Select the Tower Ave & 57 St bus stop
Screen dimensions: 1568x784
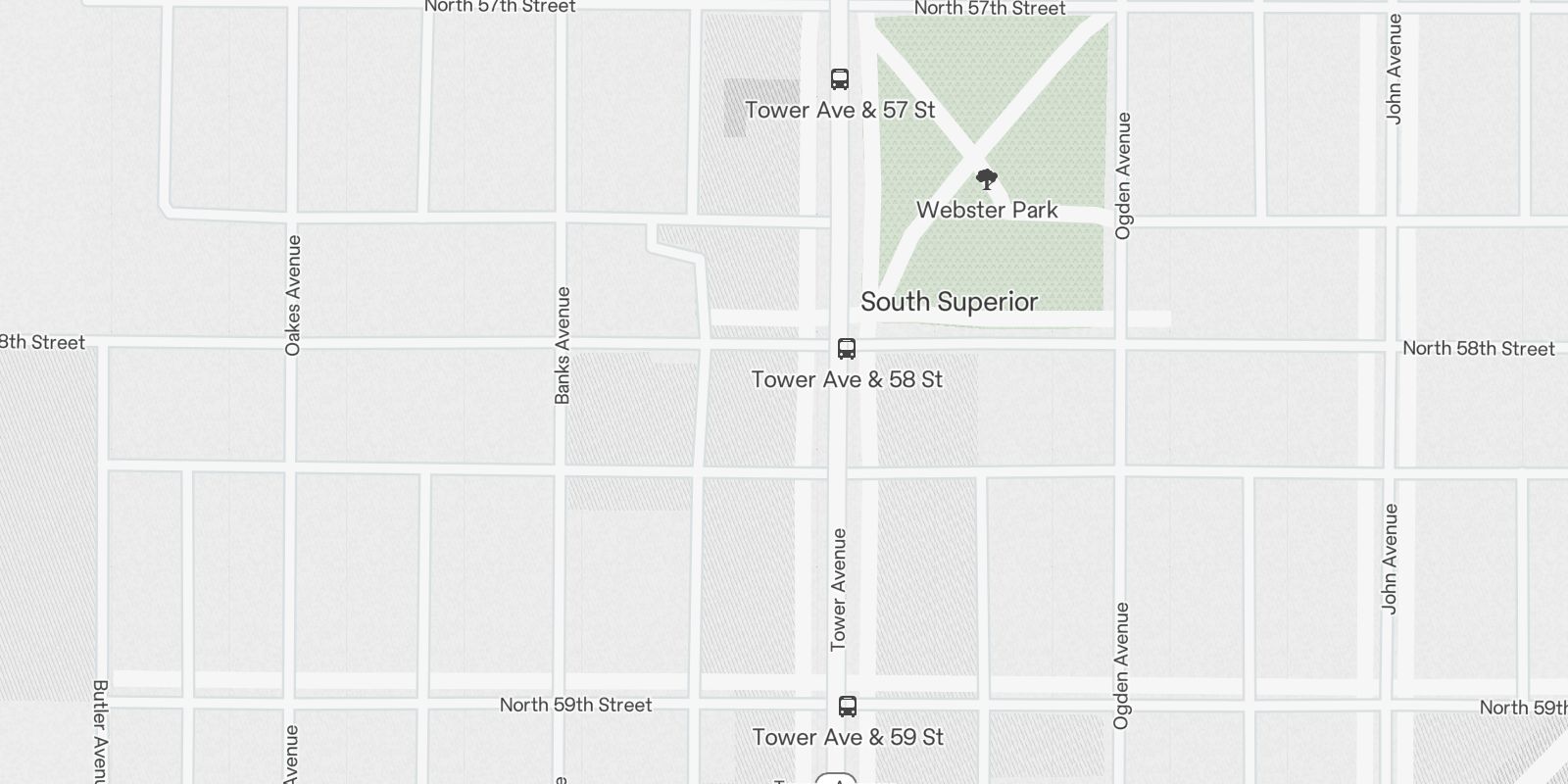pos(839,79)
